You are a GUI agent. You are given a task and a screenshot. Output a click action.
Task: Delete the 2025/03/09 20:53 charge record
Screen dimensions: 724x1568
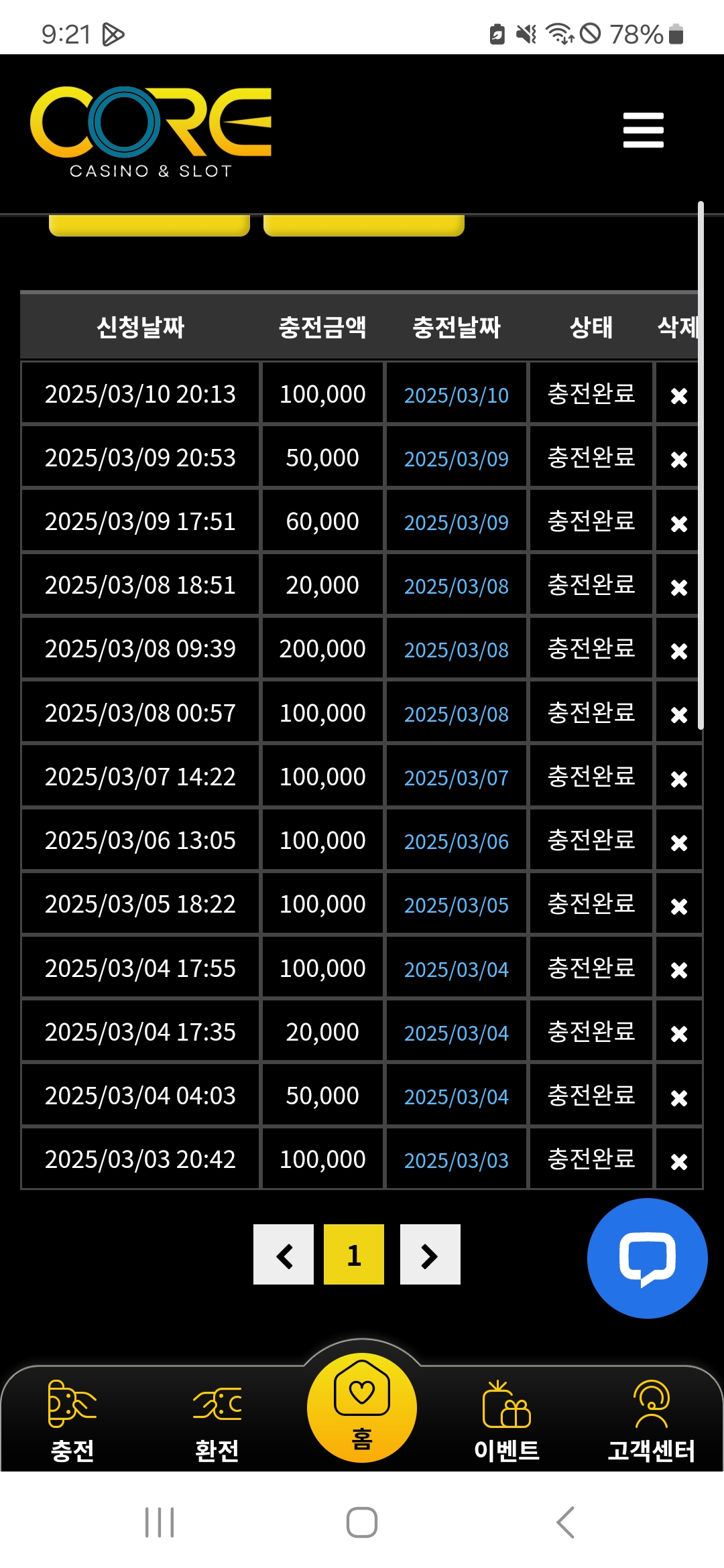(x=679, y=459)
